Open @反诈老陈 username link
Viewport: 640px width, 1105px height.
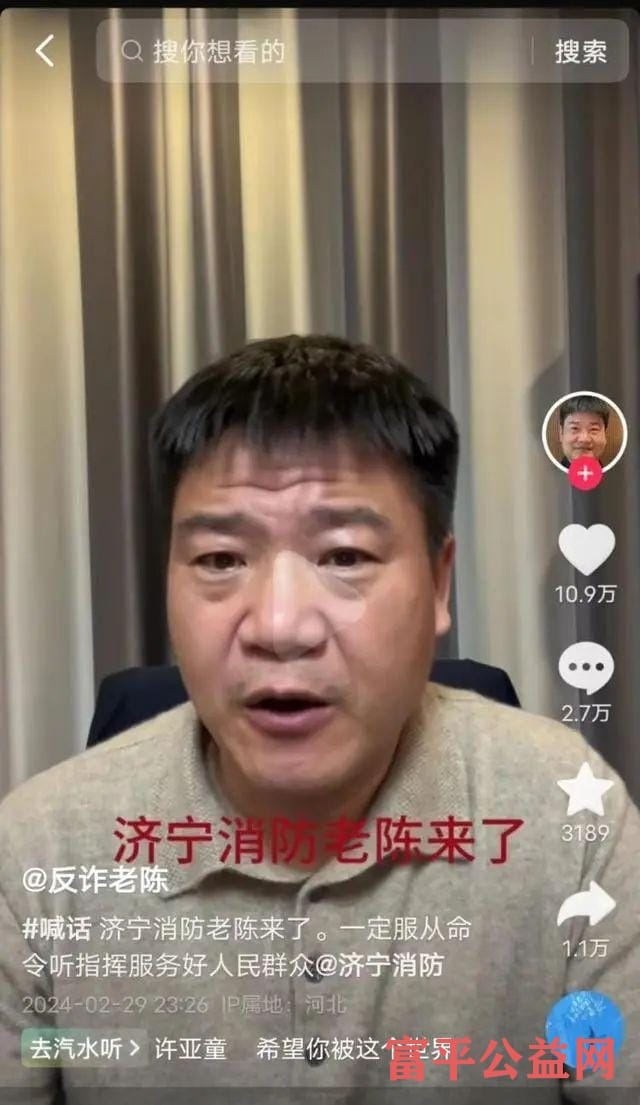(x=96, y=880)
